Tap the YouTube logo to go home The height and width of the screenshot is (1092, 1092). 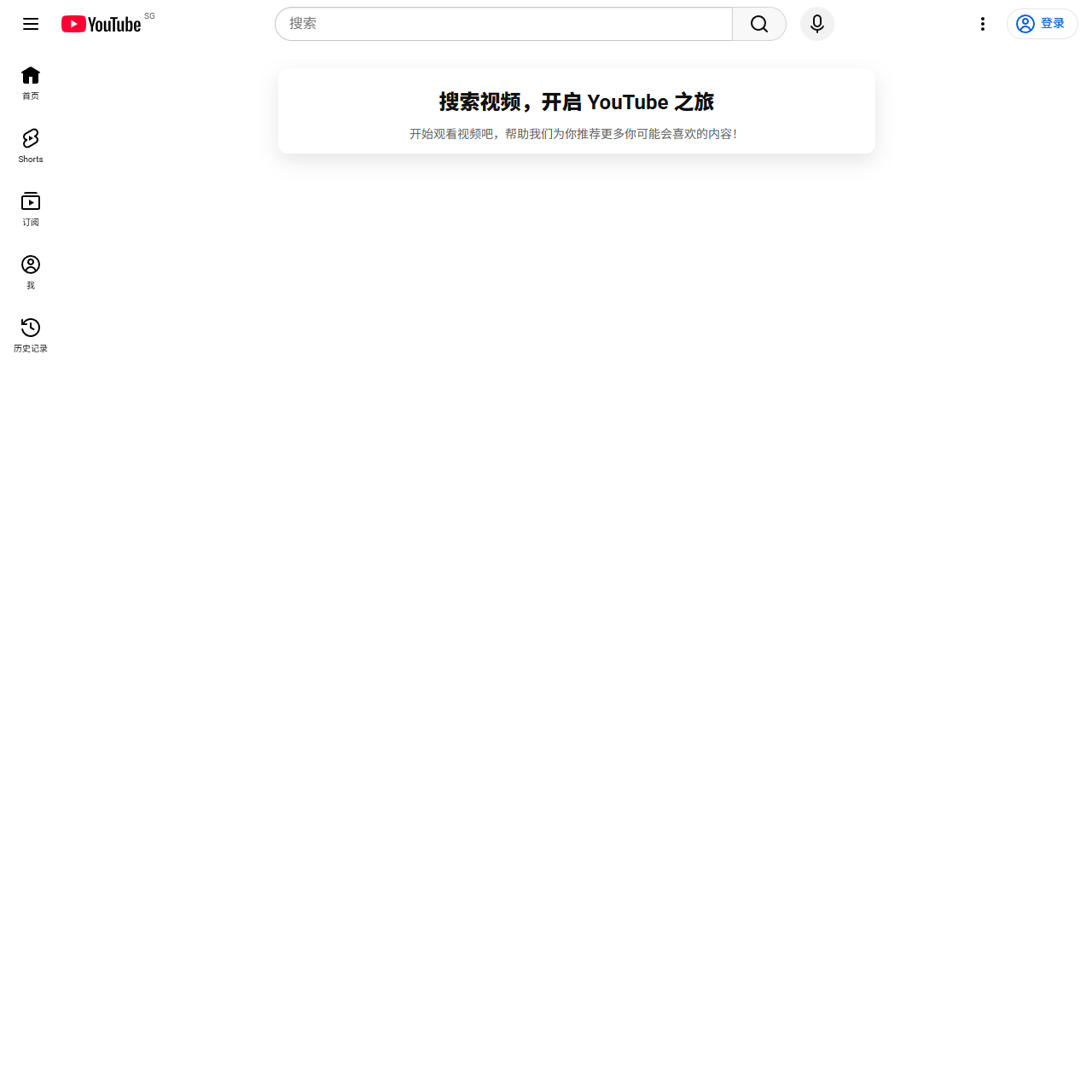click(101, 24)
